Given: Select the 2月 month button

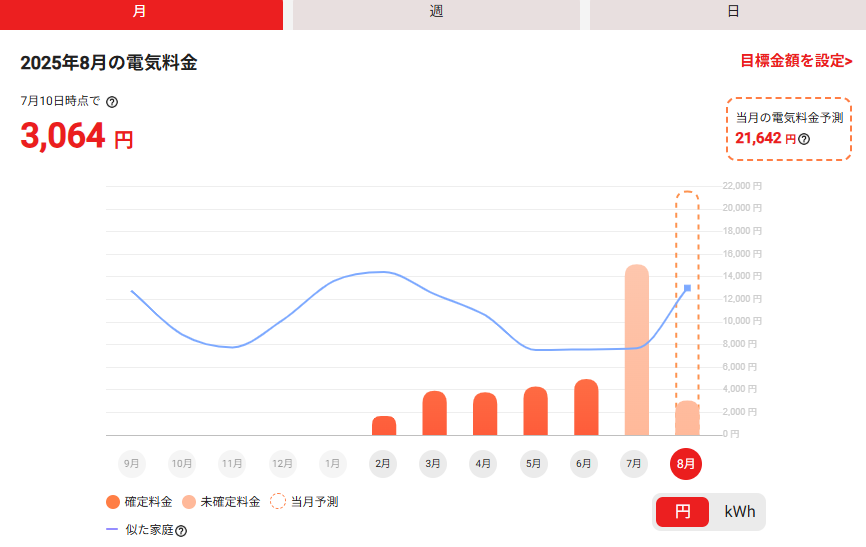Looking at the screenshot, I should pyautogui.click(x=383, y=464).
